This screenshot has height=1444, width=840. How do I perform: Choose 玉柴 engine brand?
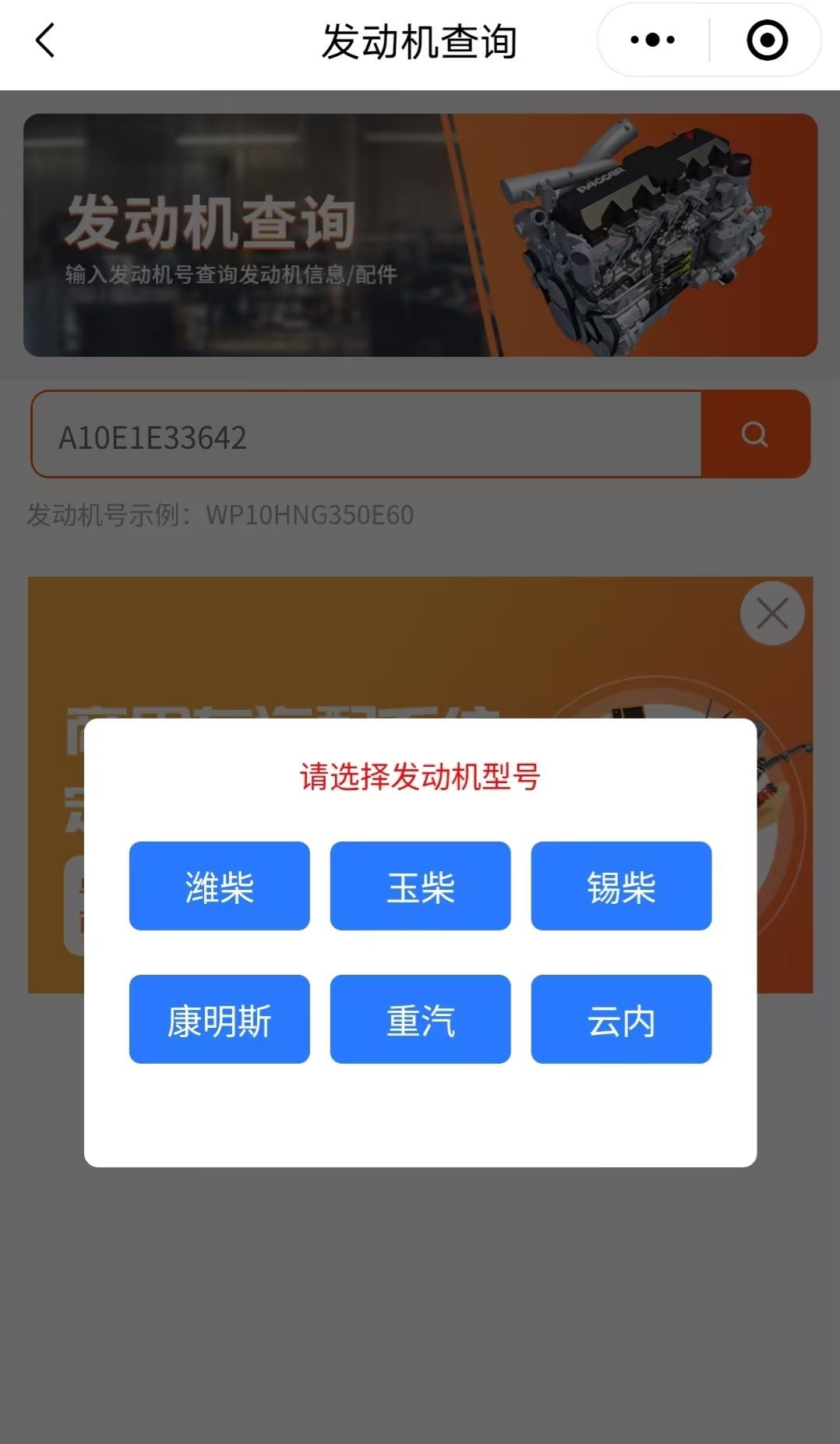[421, 886]
